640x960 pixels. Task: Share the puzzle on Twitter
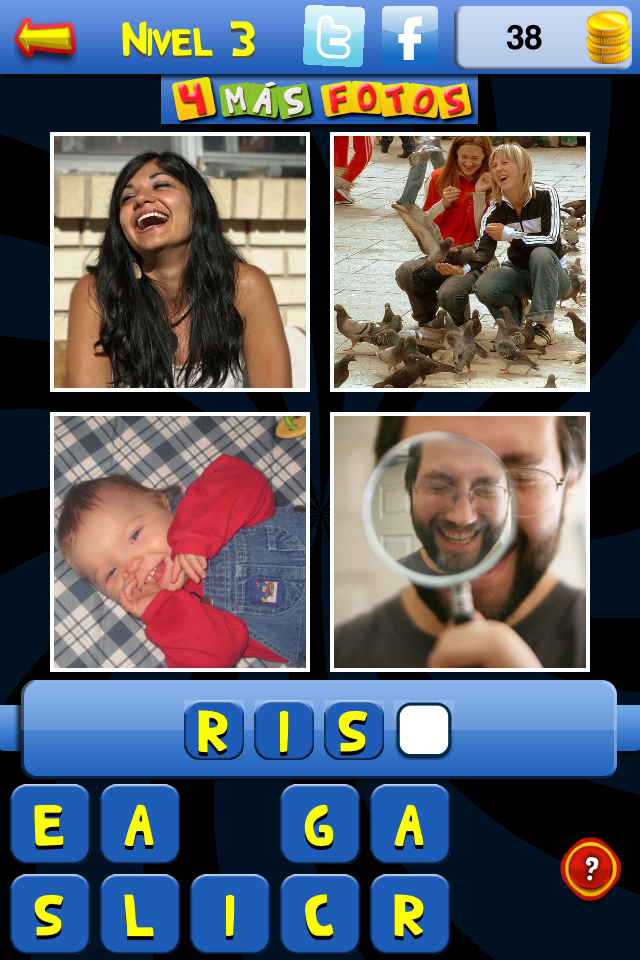tap(334, 37)
